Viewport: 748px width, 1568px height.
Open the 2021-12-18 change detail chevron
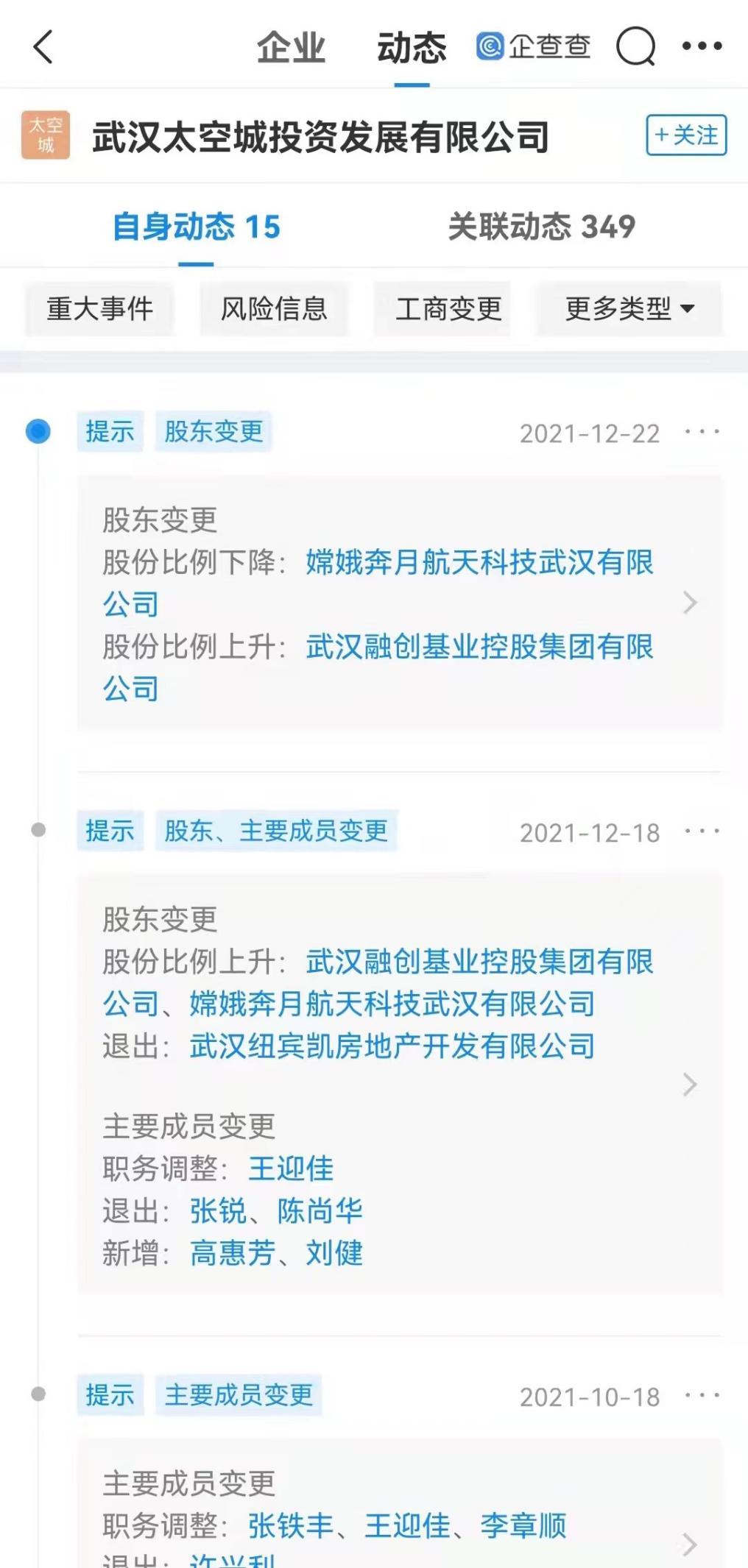coord(690,1084)
